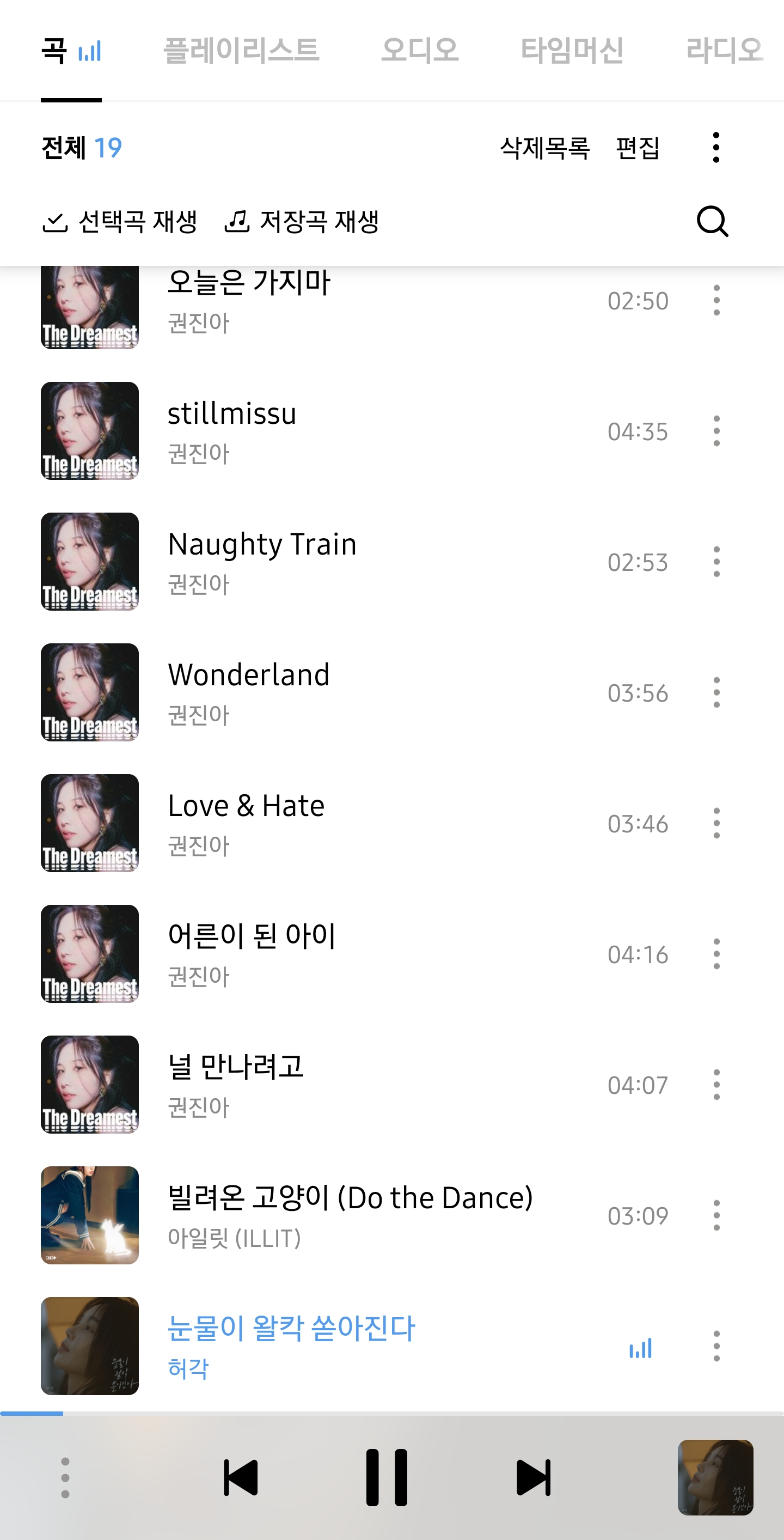
Task: Open more options for 어른이 된 아이
Action: tap(716, 954)
